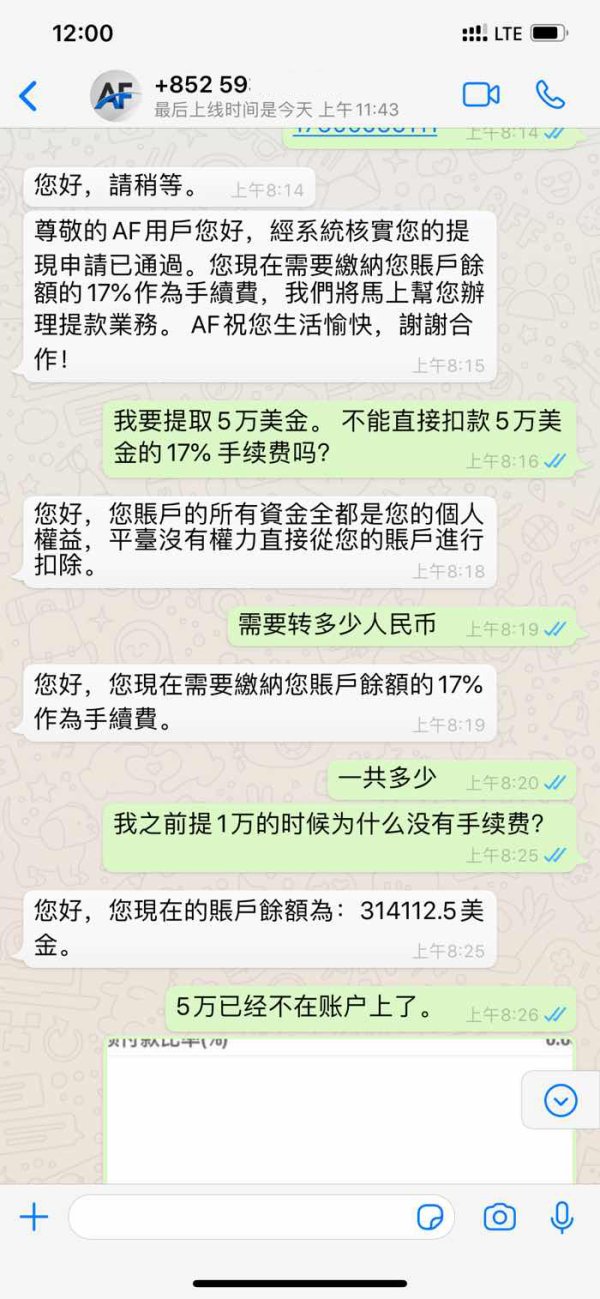The width and height of the screenshot is (600, 1299).
Task: Record a voice message with microphone
Action: (562, 1217)
